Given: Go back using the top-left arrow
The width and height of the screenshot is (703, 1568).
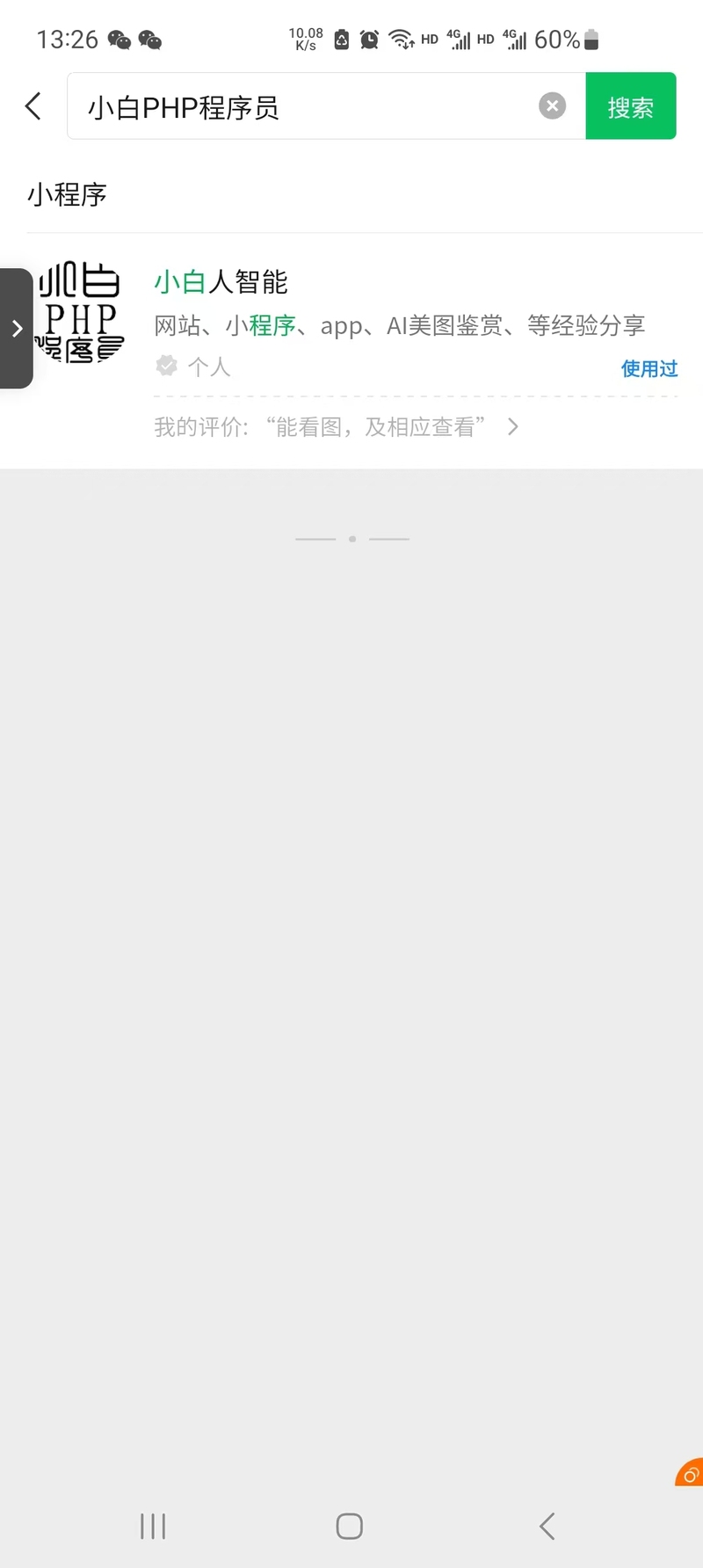Looking at the screenshot, I should tap(33, 106).
